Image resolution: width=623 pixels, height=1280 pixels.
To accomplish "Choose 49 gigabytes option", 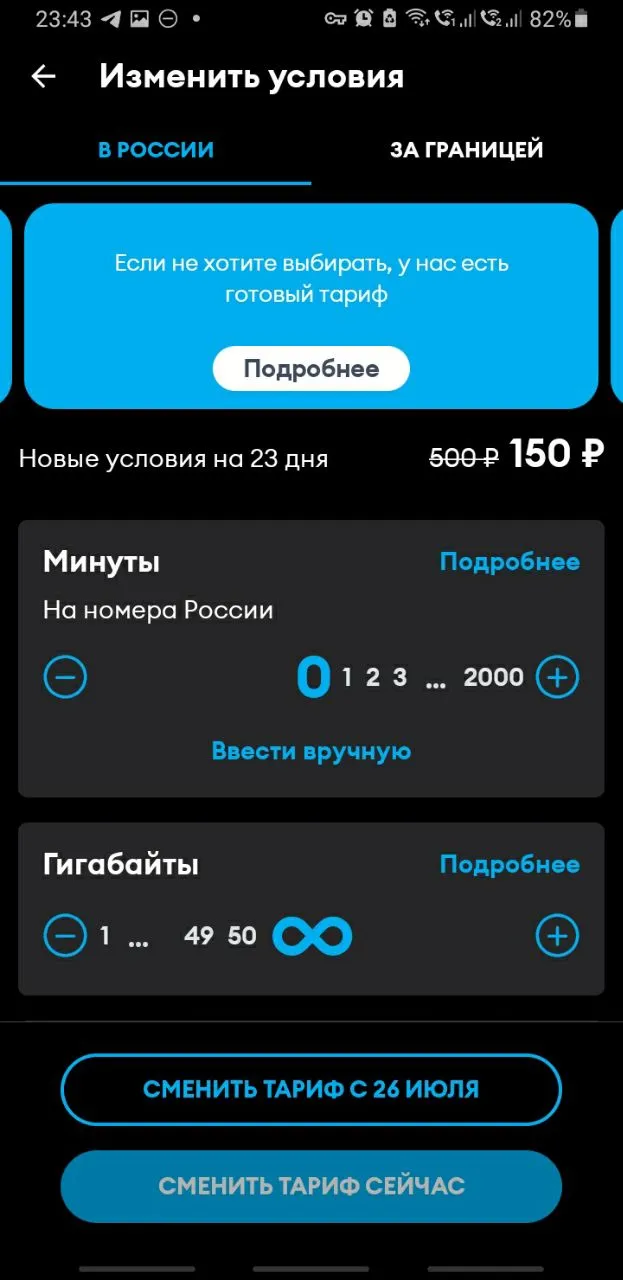I will [x=199, y=936].
